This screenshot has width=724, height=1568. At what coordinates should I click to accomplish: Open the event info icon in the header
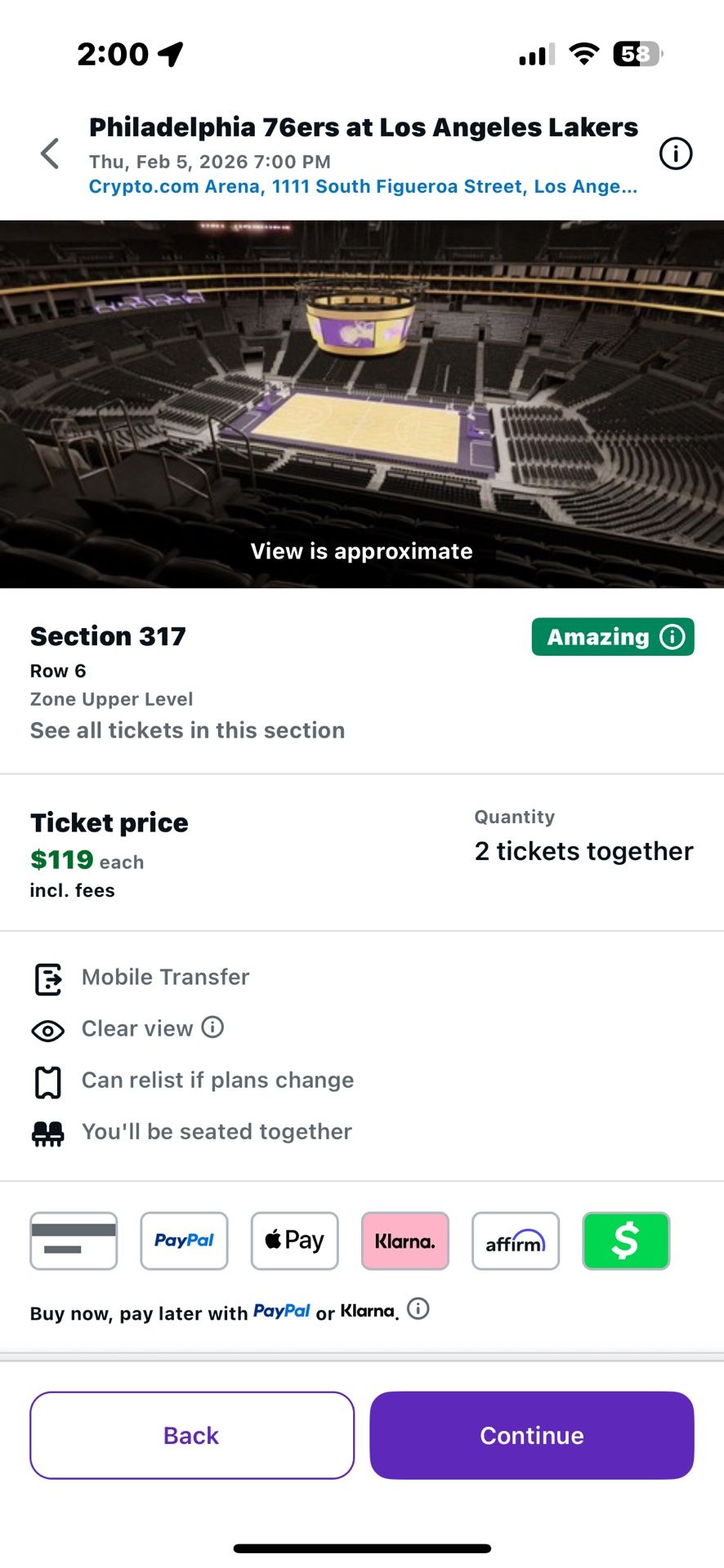(x=675, y=154)
